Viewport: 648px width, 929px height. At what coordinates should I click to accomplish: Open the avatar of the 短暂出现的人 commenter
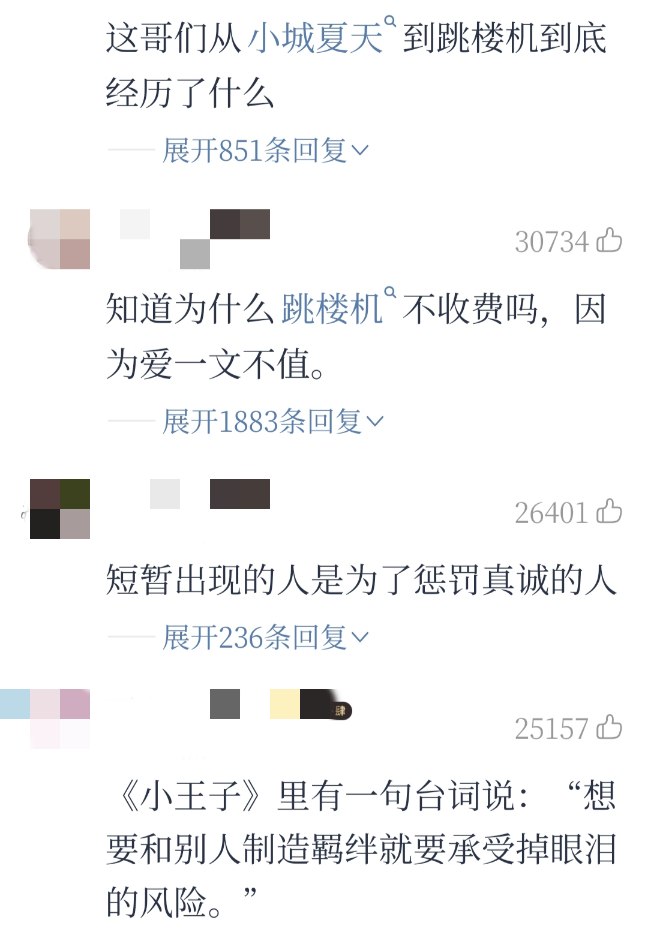pos(61,509)
